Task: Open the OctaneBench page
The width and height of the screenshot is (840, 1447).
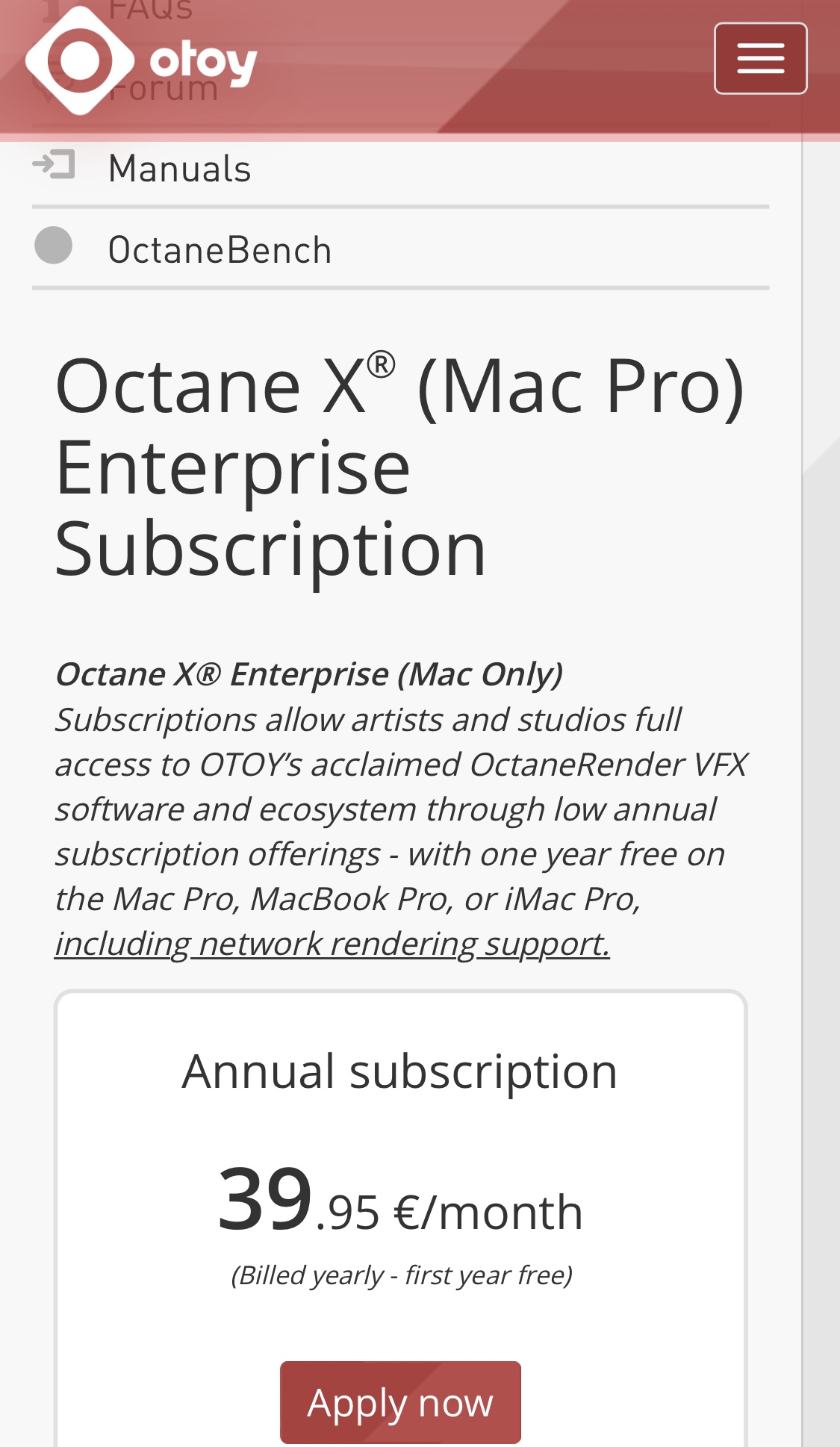Action: (220, 250)
